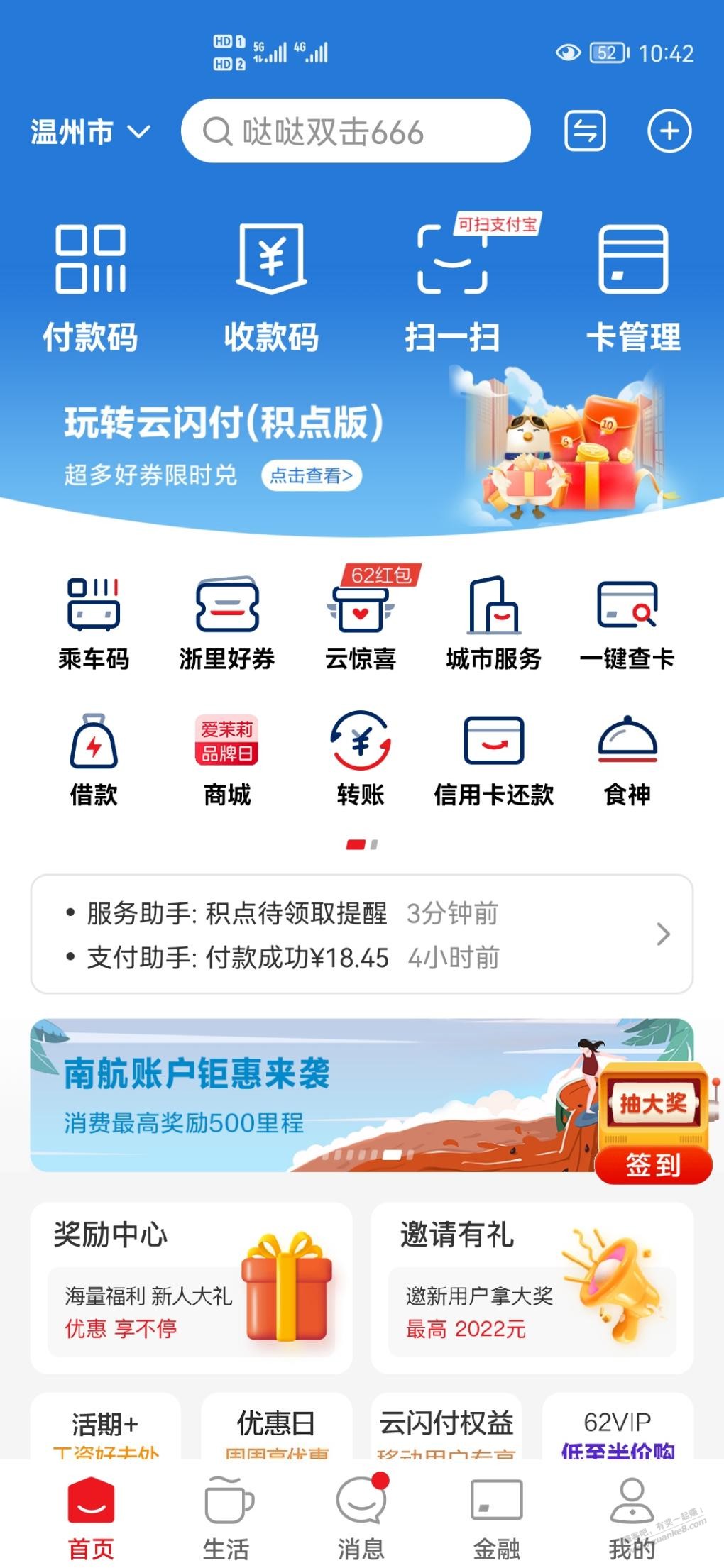Open the 邀请有礼 card
The height and width of the screenshot is (1568, 724).
click(532, 1288)
